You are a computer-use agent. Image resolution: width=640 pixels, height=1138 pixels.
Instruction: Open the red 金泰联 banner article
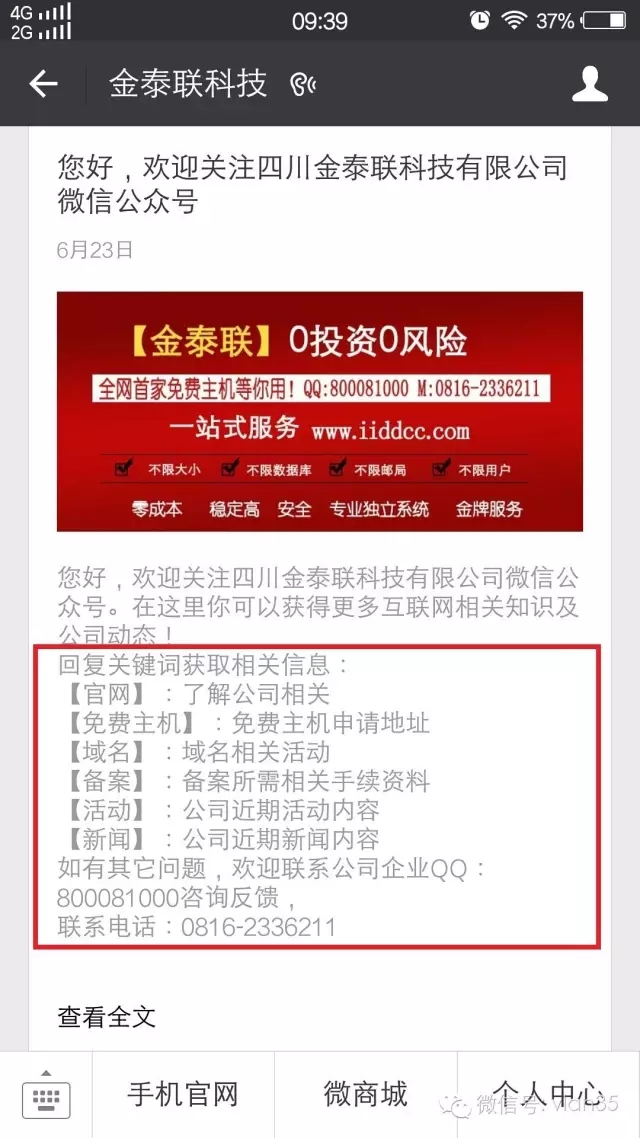tap(320, 411)
